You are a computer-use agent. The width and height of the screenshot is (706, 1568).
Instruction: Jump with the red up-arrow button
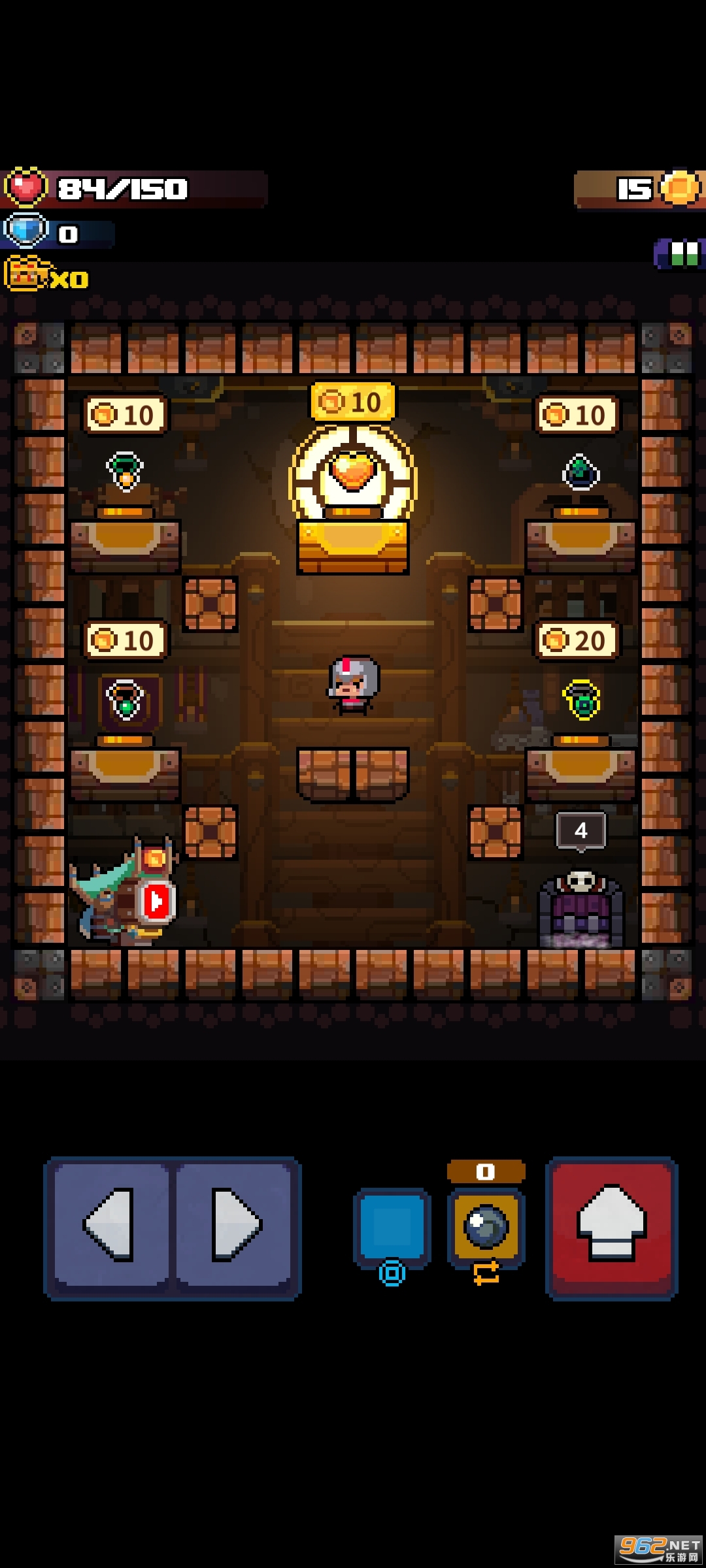[x=612, y=1228]
